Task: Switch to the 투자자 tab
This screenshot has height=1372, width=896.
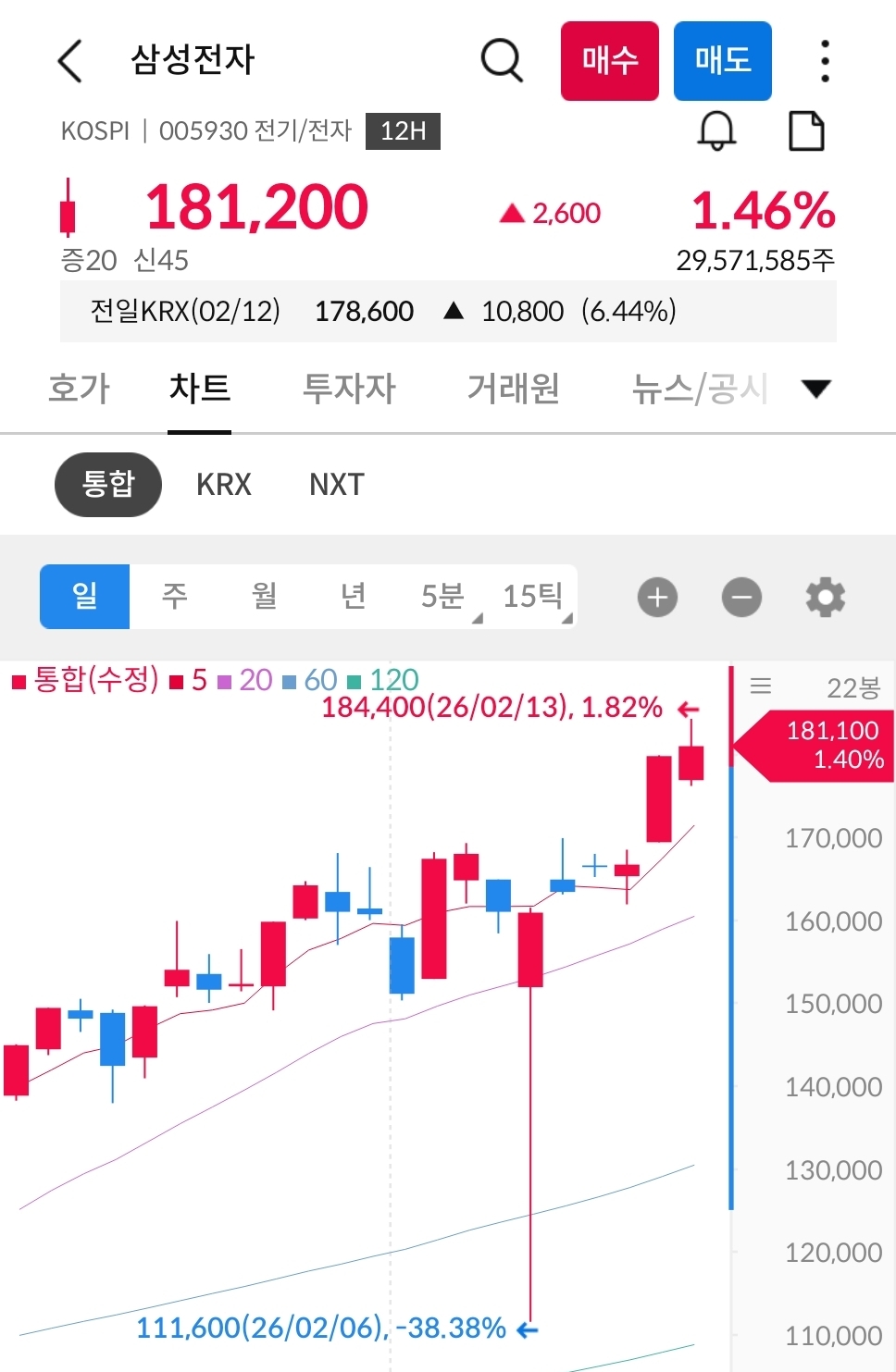Action: click(349, 389)
